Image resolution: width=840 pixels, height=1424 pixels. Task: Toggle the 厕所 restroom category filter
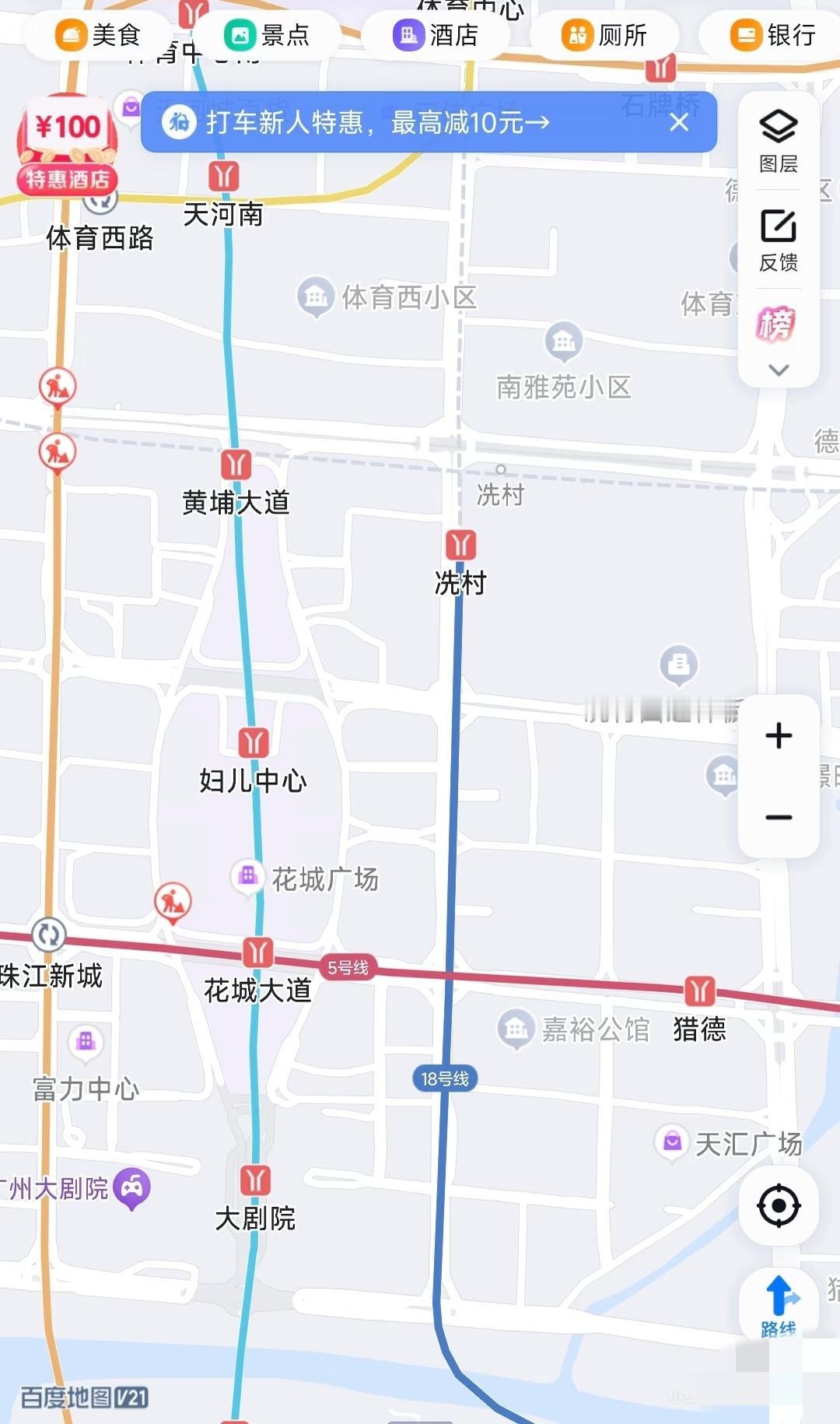click(607, 34)
